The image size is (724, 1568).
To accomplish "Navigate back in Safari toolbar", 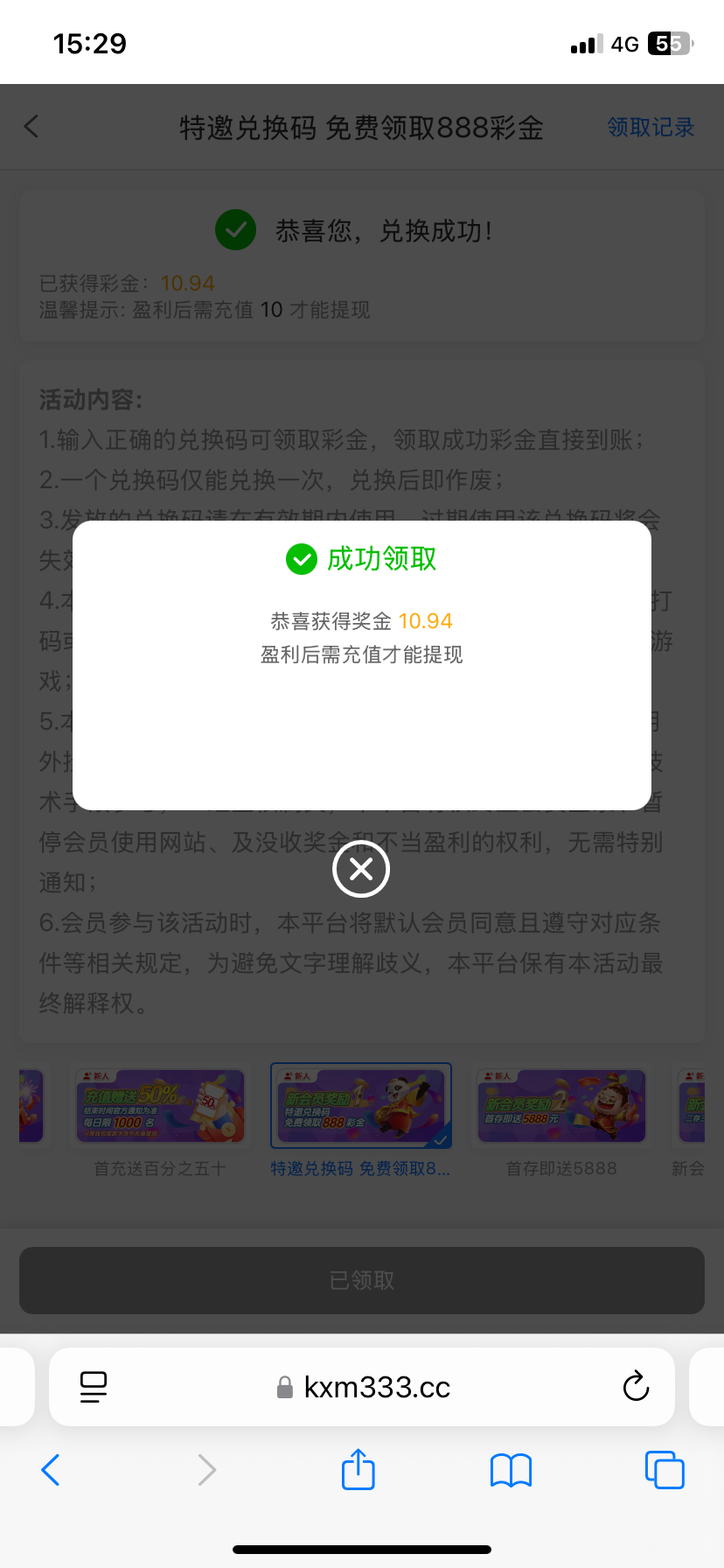I will [51, 1470].
